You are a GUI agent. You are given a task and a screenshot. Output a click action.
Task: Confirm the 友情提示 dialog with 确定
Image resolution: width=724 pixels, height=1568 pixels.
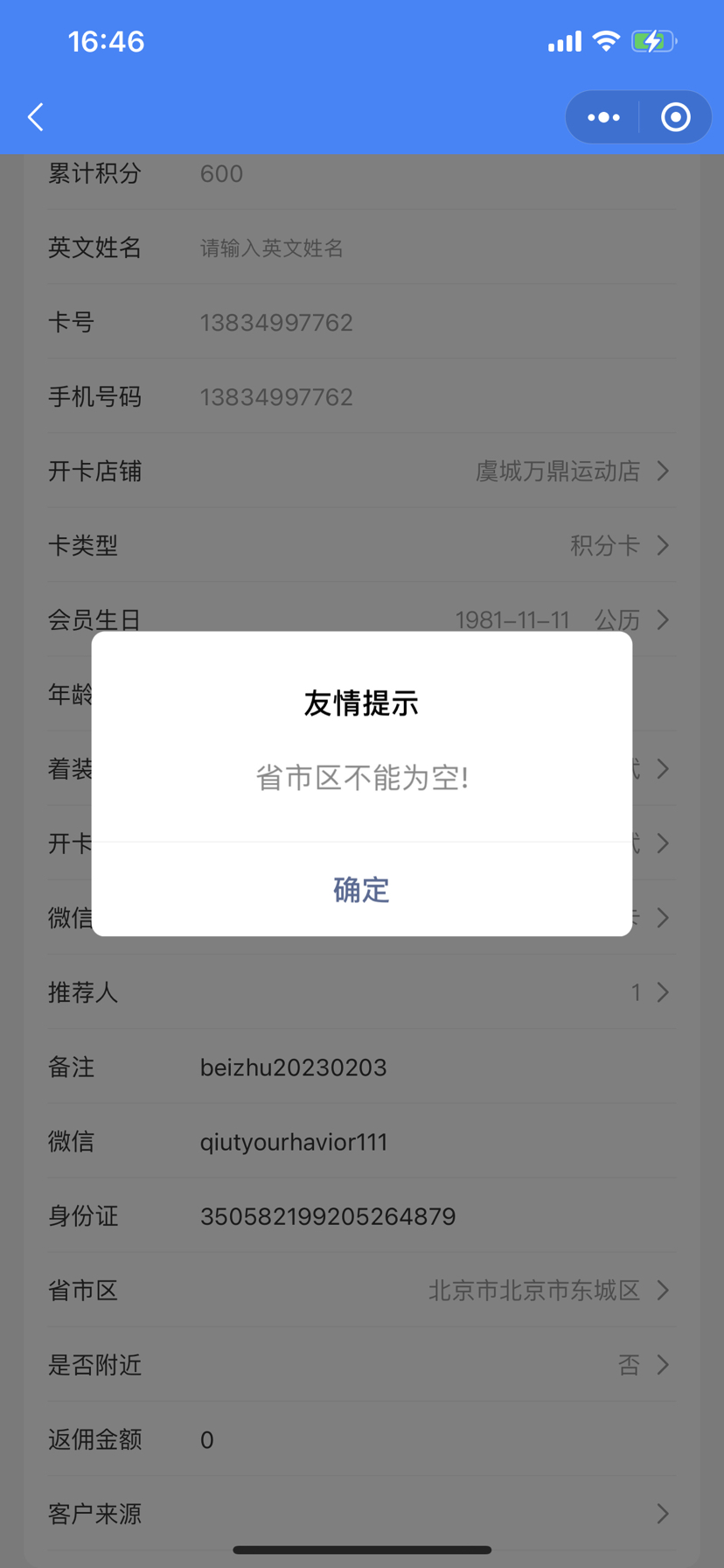361,889
